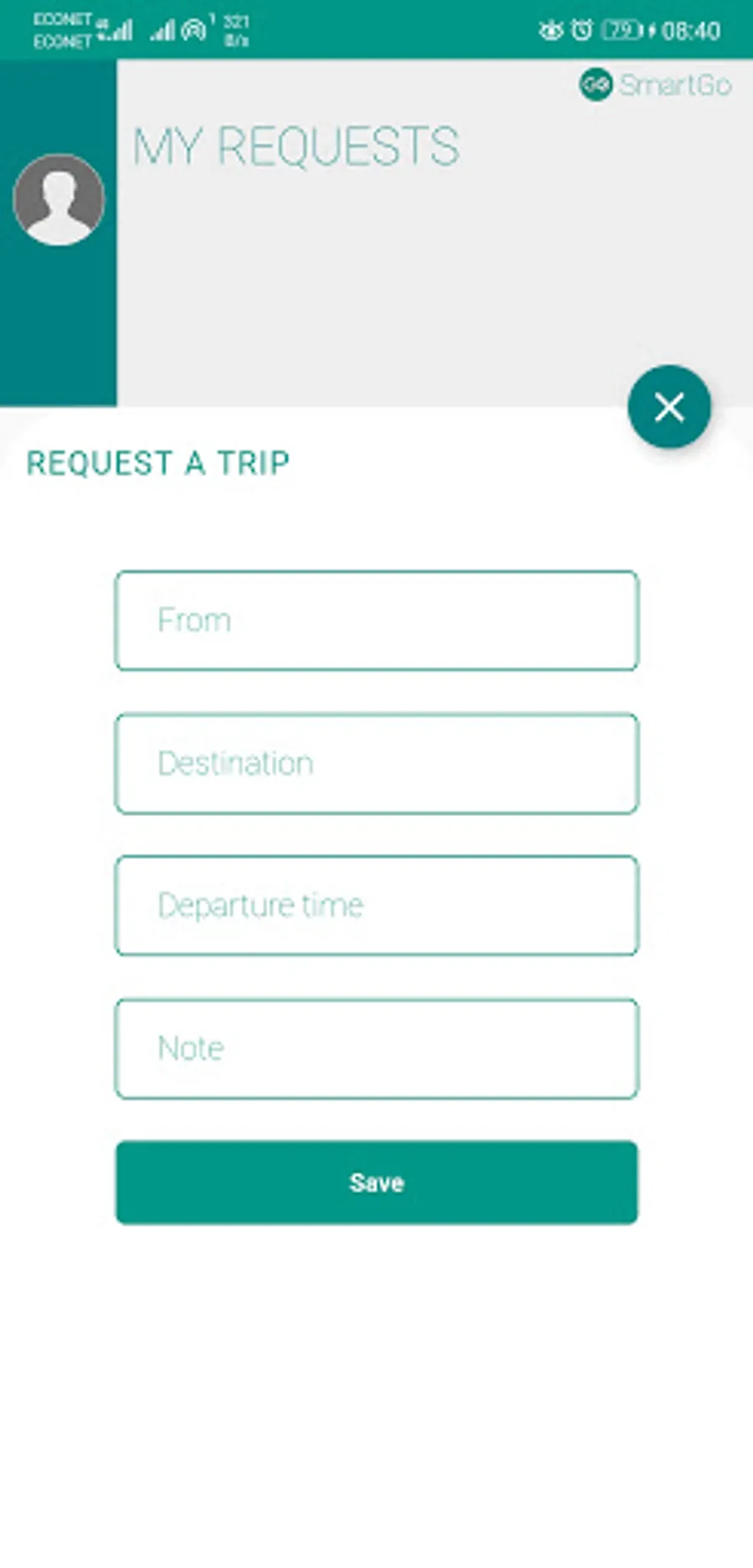
Task: Open the profile avatar
Action: 59,199
